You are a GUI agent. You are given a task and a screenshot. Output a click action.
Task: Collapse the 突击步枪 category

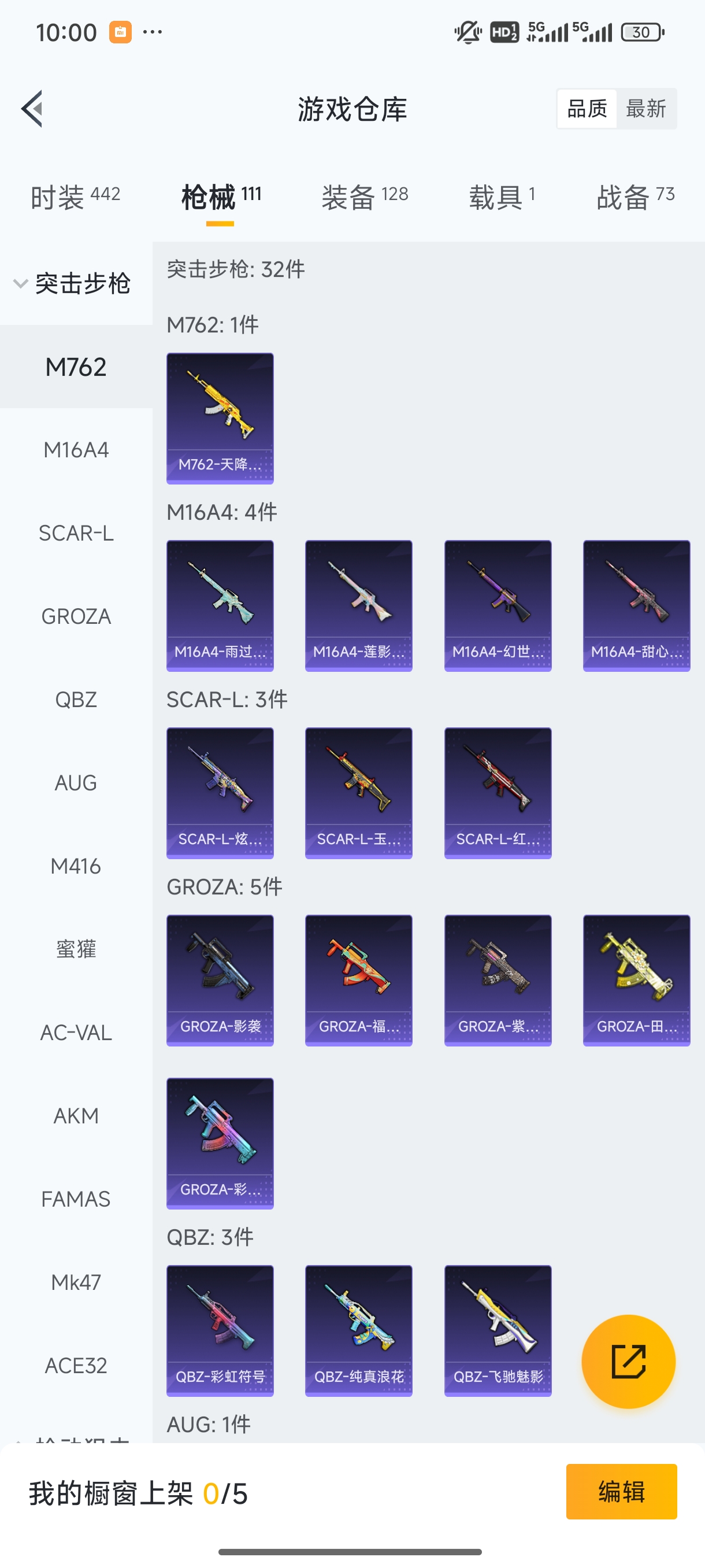coord(72,284)
